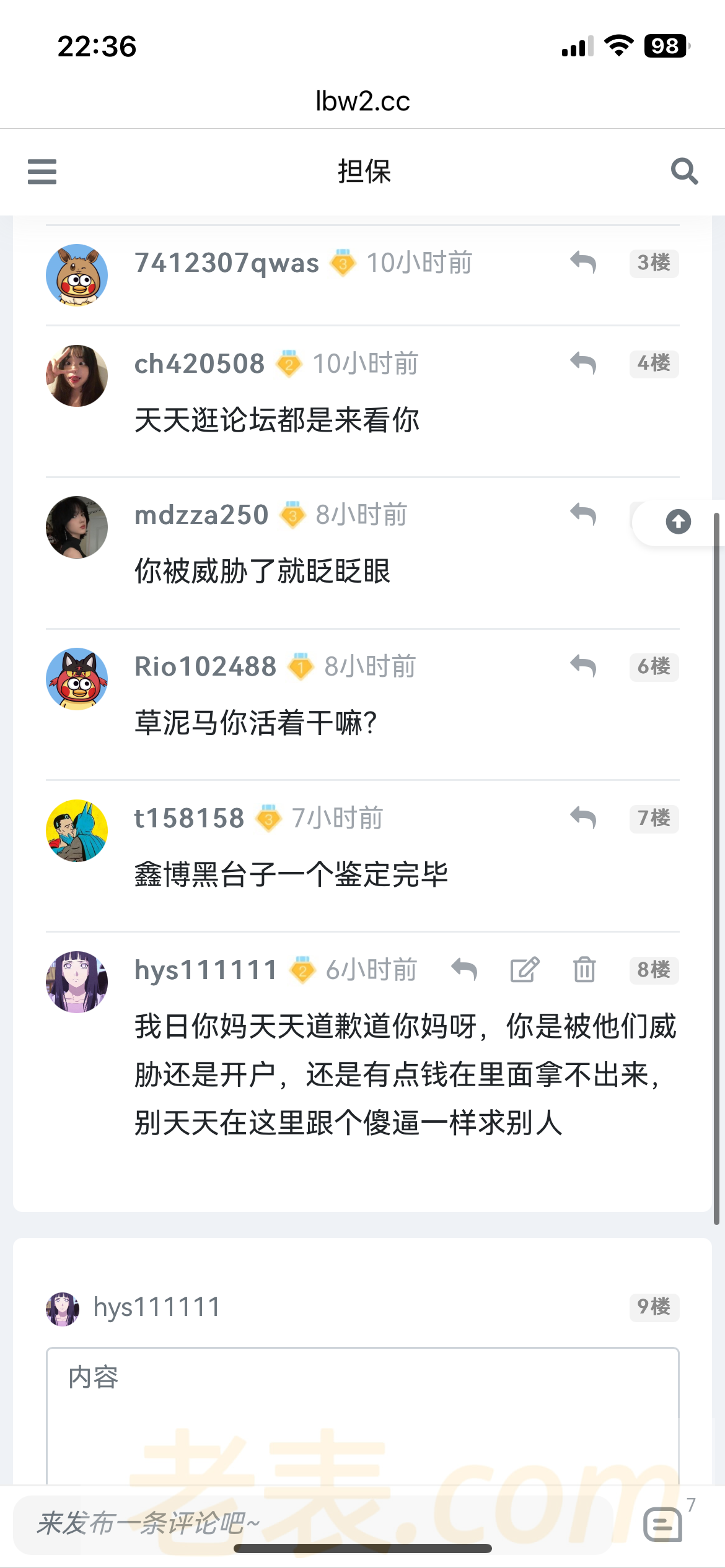
Task: Tap the lbw2.cc address bar
Action: 362,101
